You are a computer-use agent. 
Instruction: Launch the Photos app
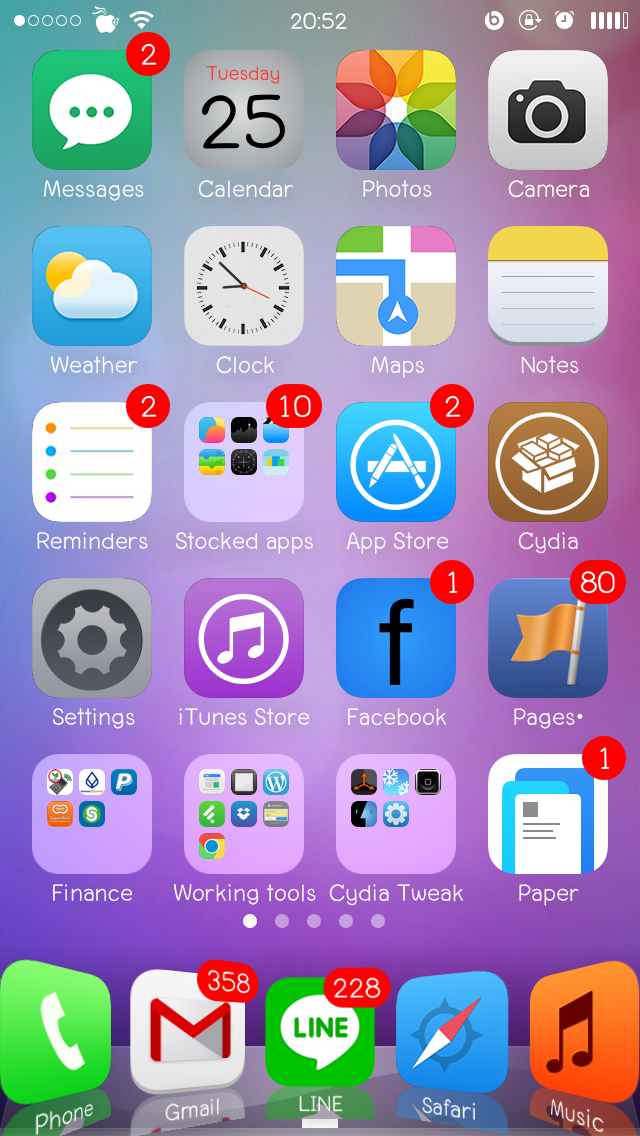pos(396,110)
